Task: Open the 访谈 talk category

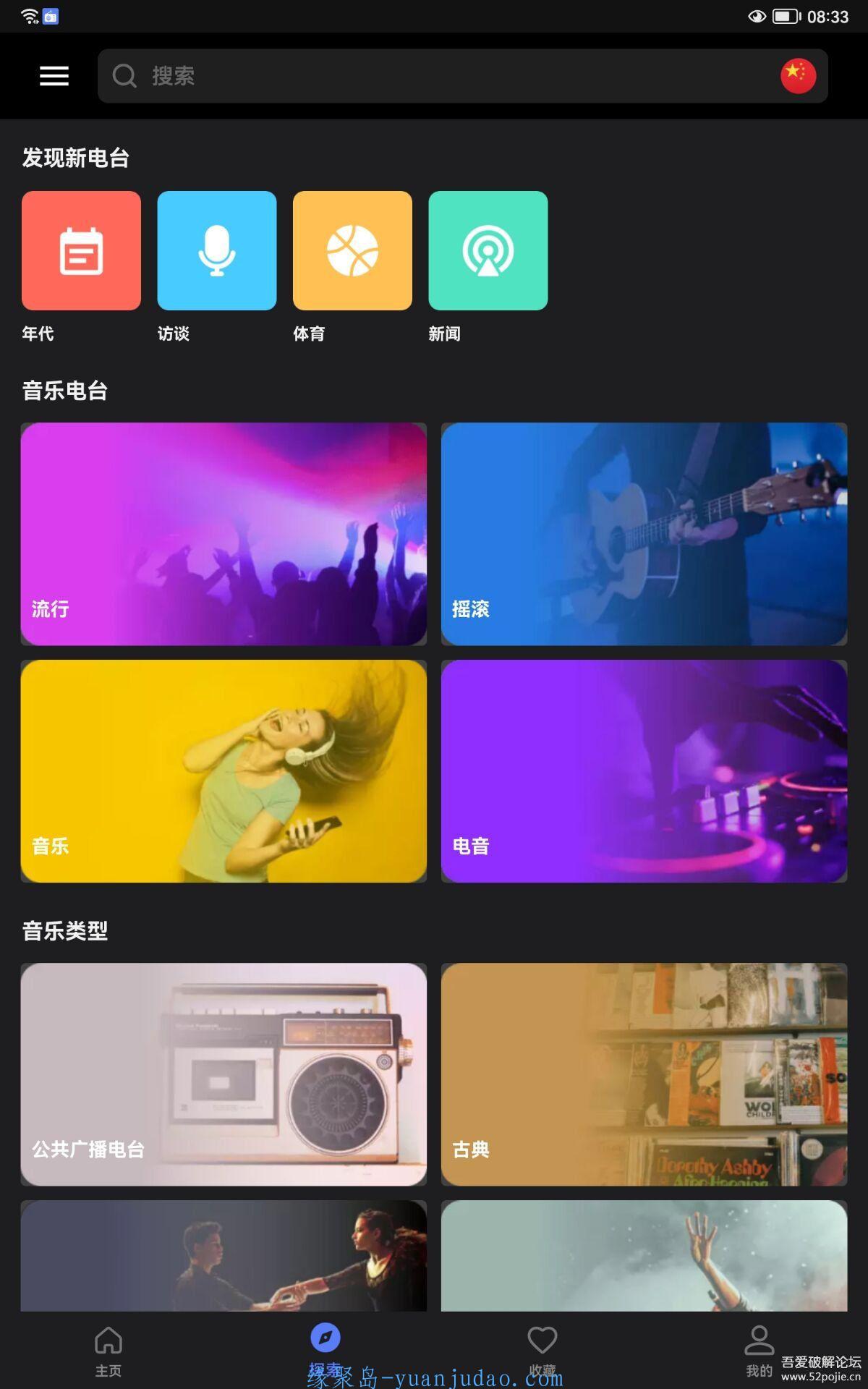Action: click(x=217, y=250)
